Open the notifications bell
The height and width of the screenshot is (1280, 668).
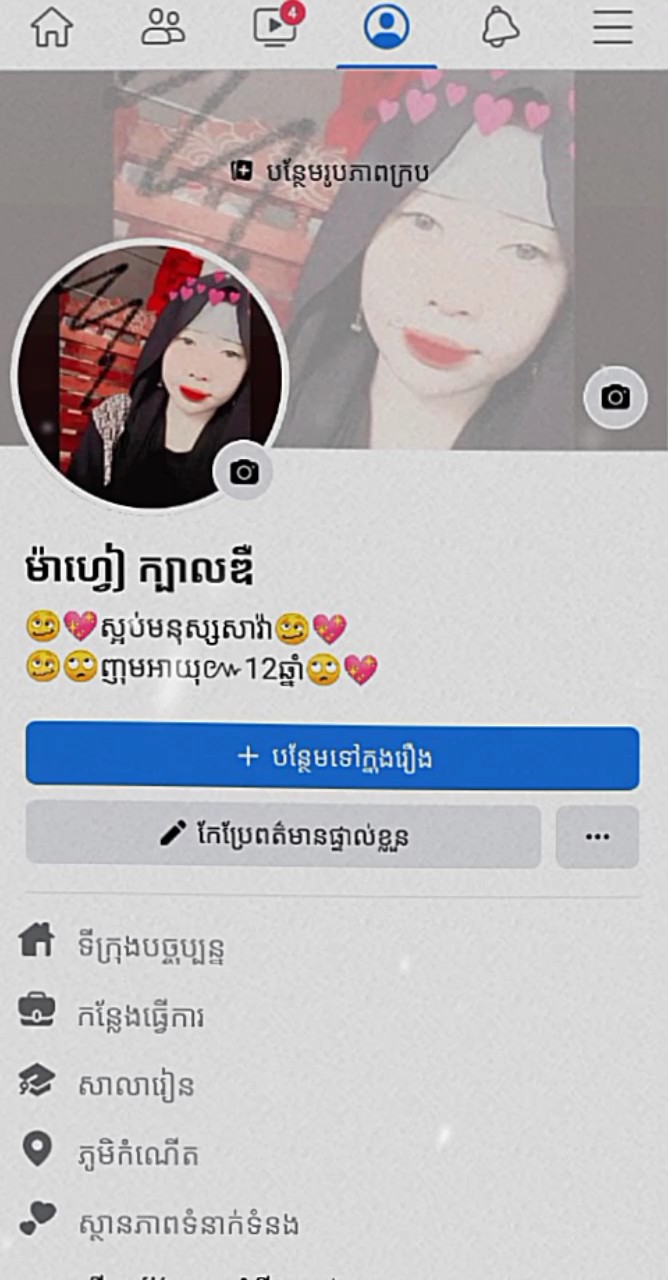tap(500, 28)
